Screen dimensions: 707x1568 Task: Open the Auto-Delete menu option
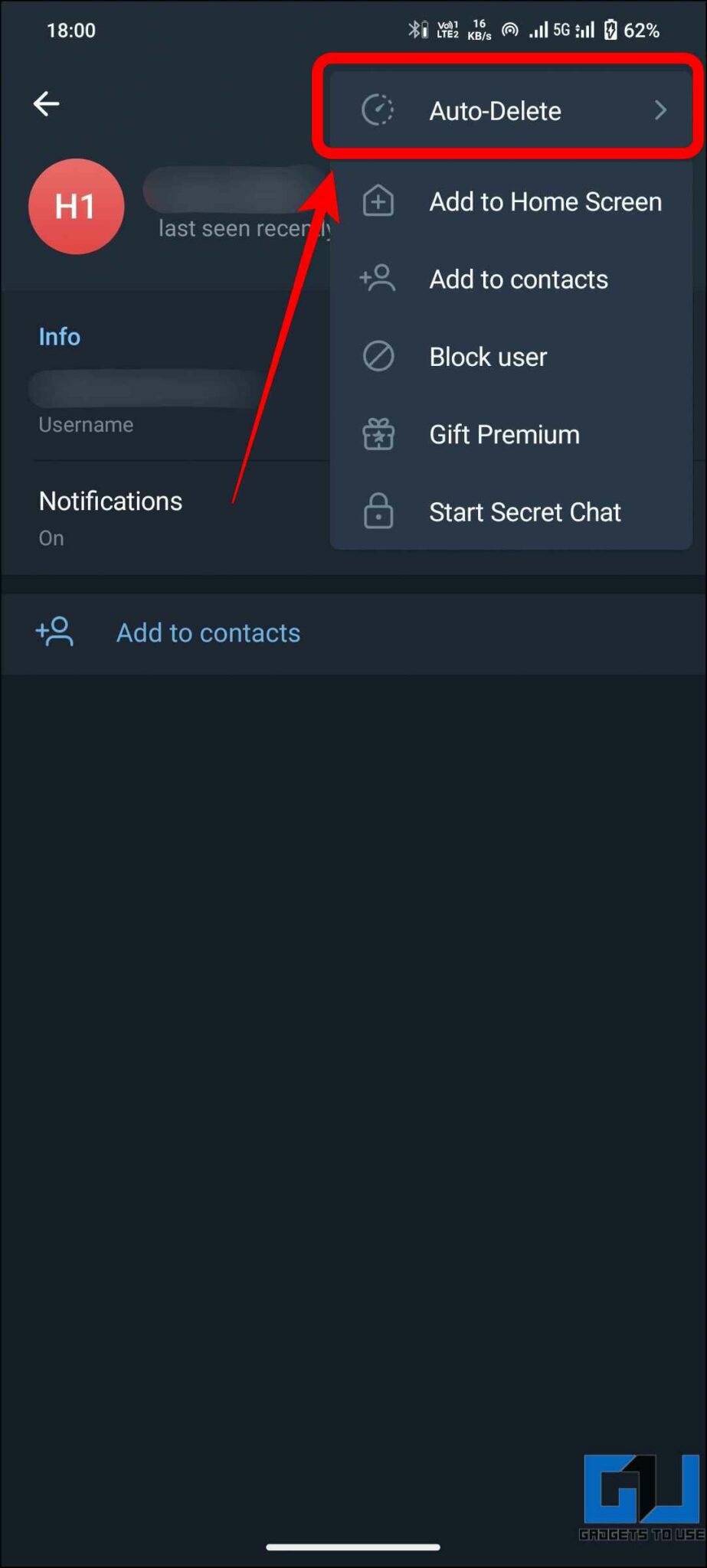tap(495, 110)
